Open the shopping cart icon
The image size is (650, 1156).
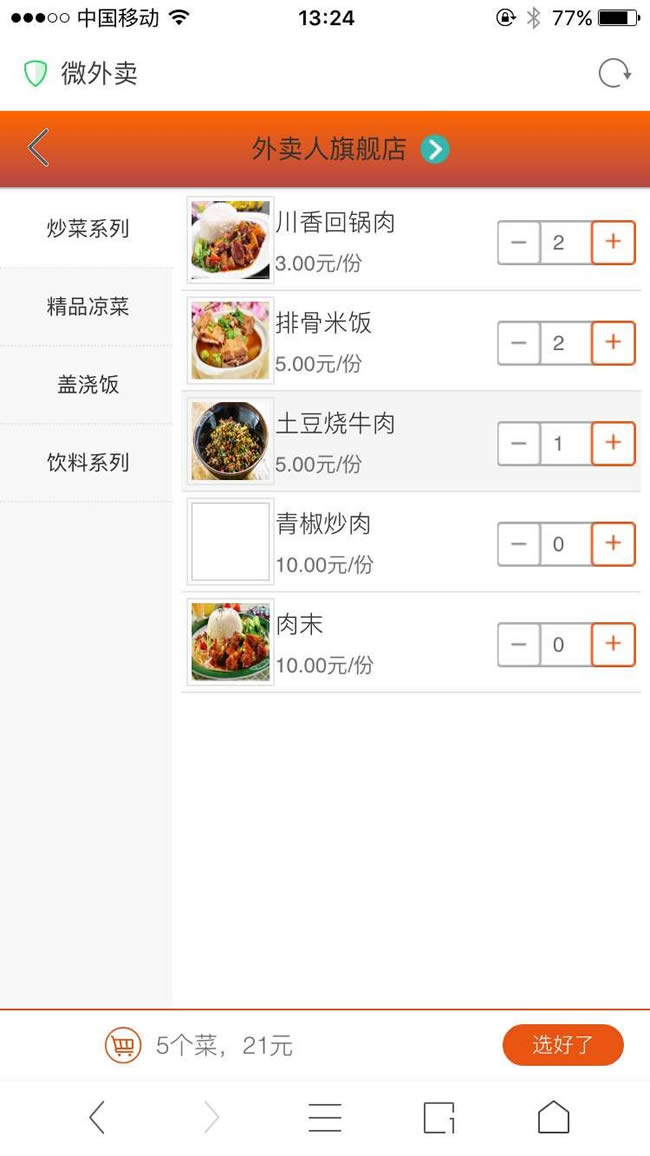[123, 1045]
